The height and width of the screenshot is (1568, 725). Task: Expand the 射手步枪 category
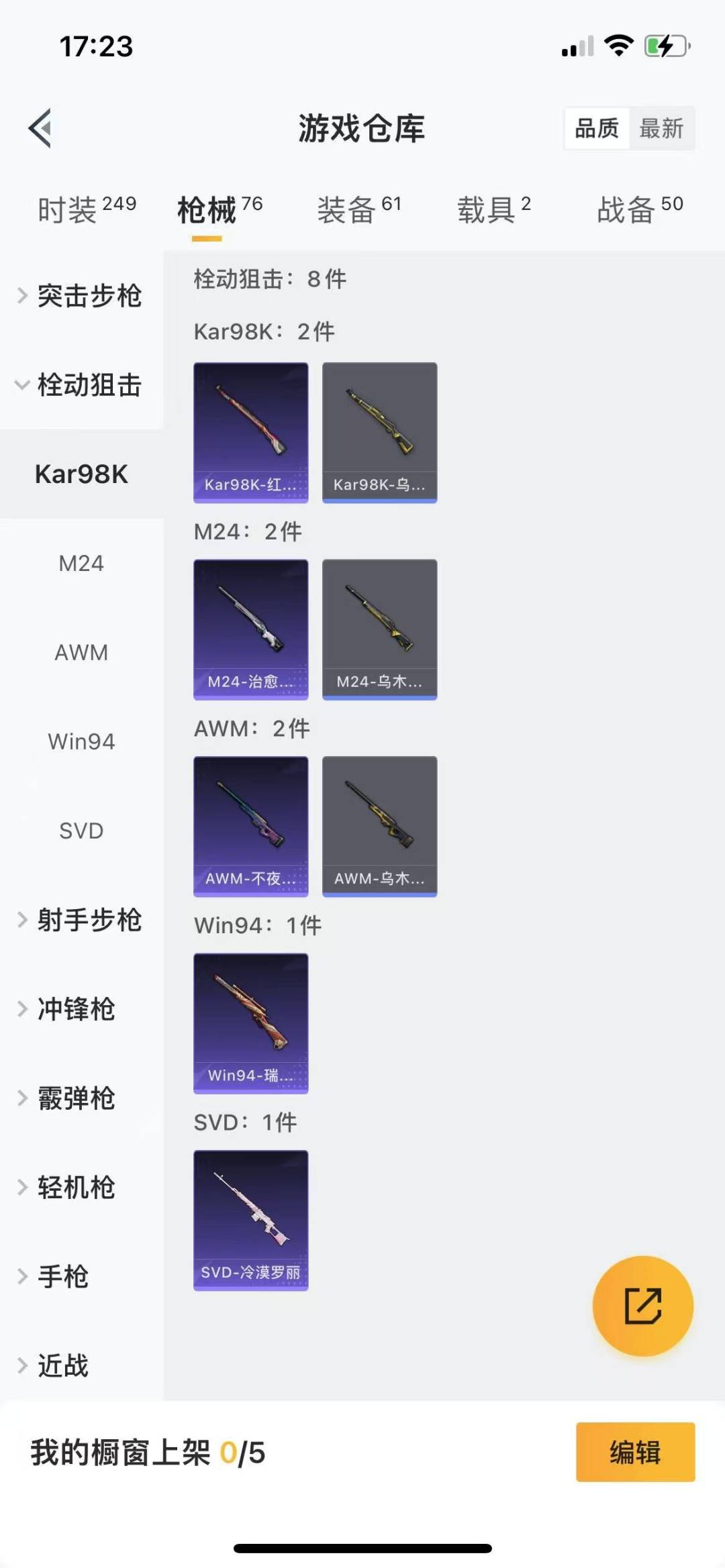click(81, 920)
